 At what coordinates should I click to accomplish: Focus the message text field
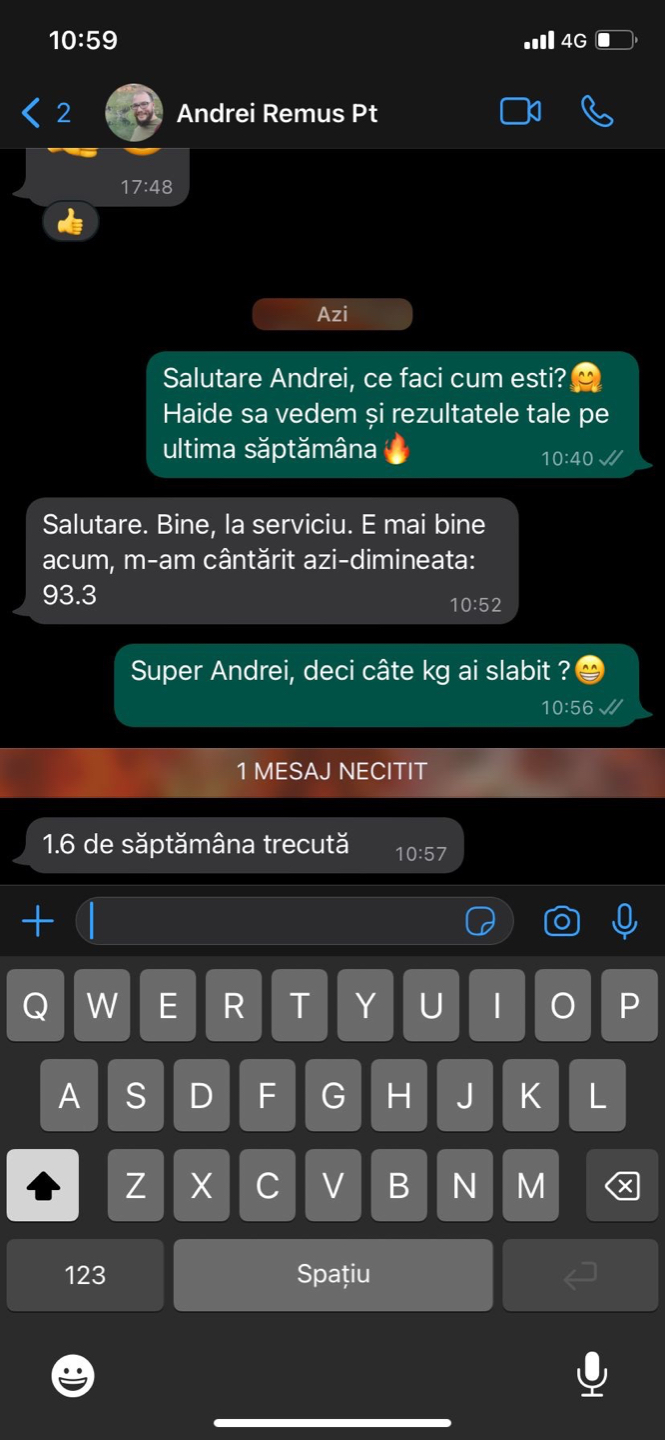[270, 921]
